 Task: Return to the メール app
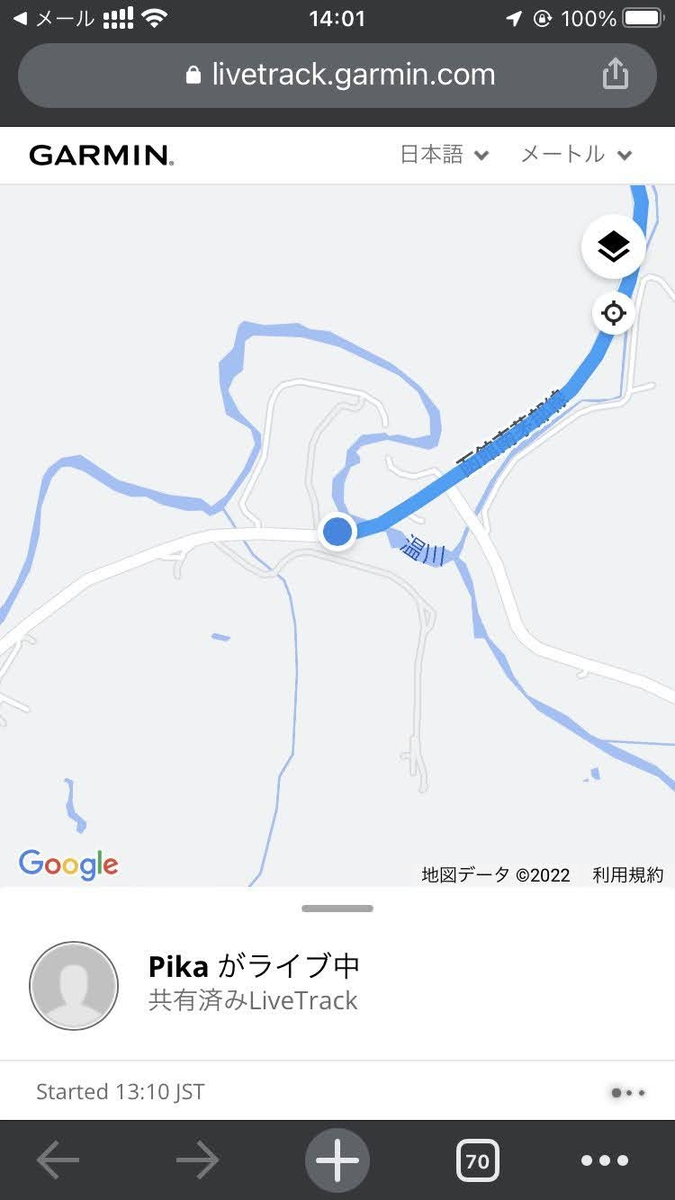[x=52, y=18]
